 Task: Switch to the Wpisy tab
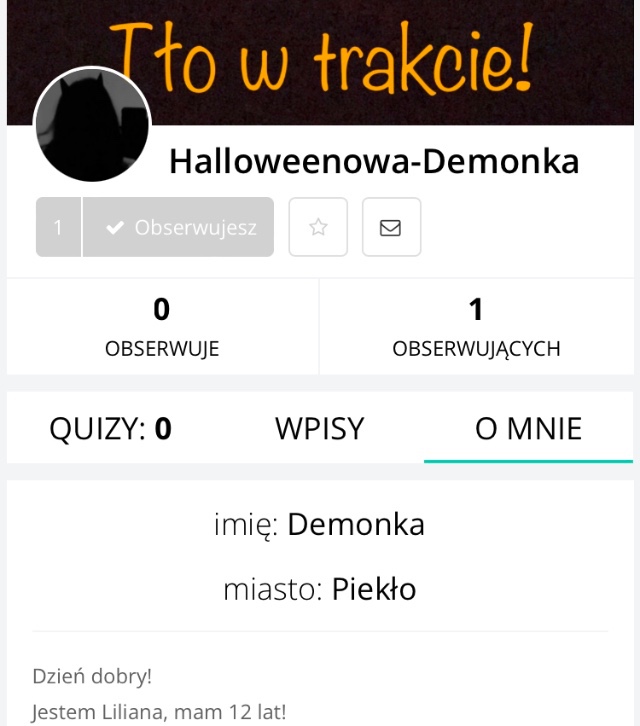pyautogui.click(x=319, y=429)
